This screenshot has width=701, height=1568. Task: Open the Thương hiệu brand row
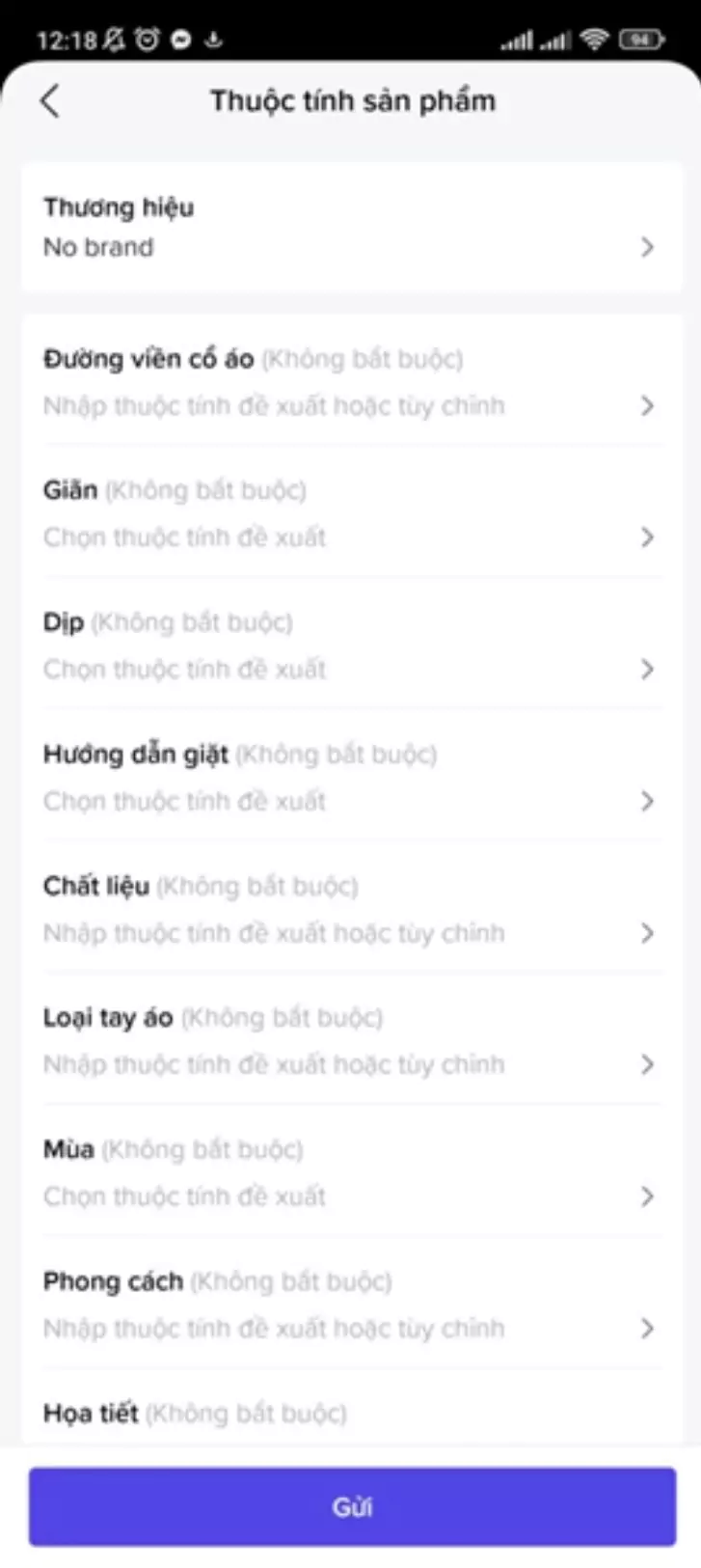350,228
